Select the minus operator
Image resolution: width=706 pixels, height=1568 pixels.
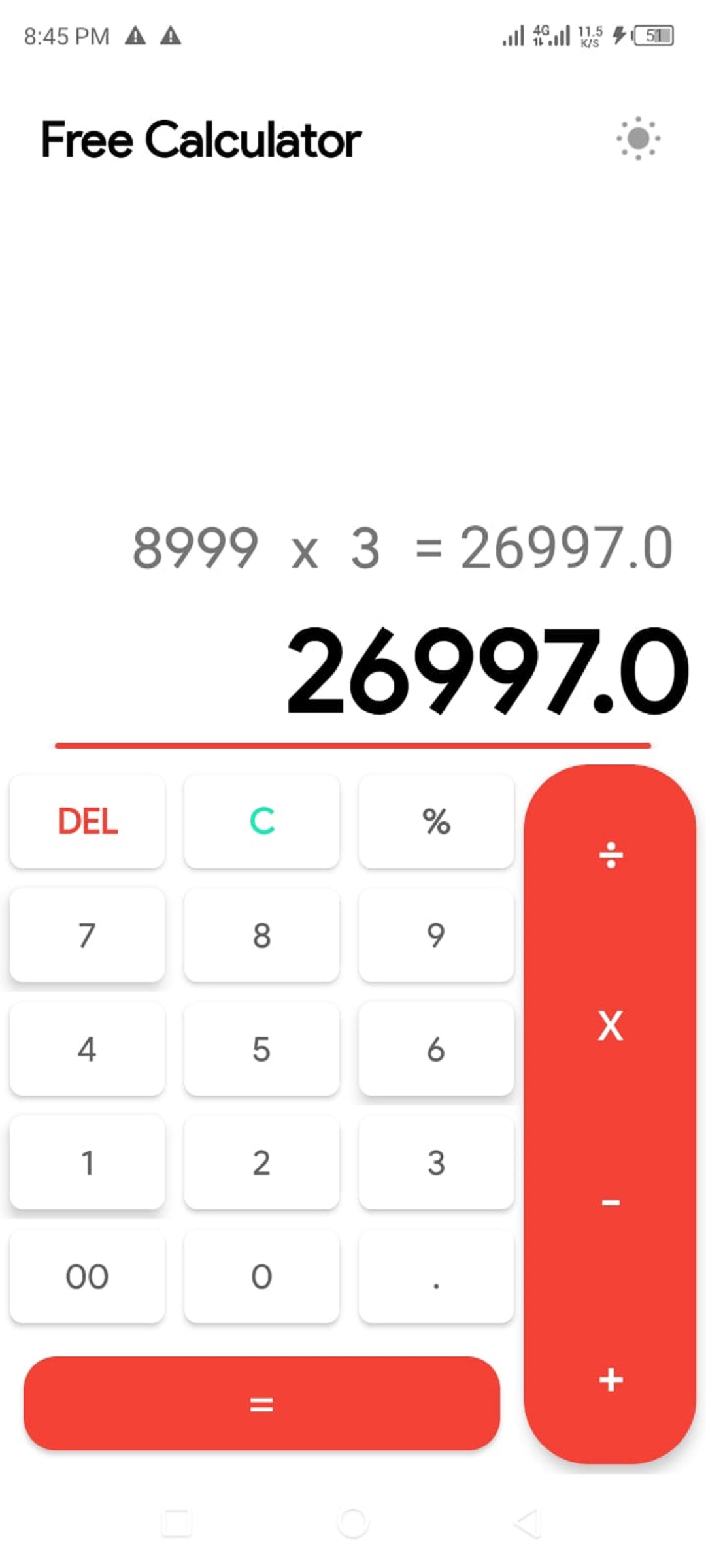(610, 1202)
